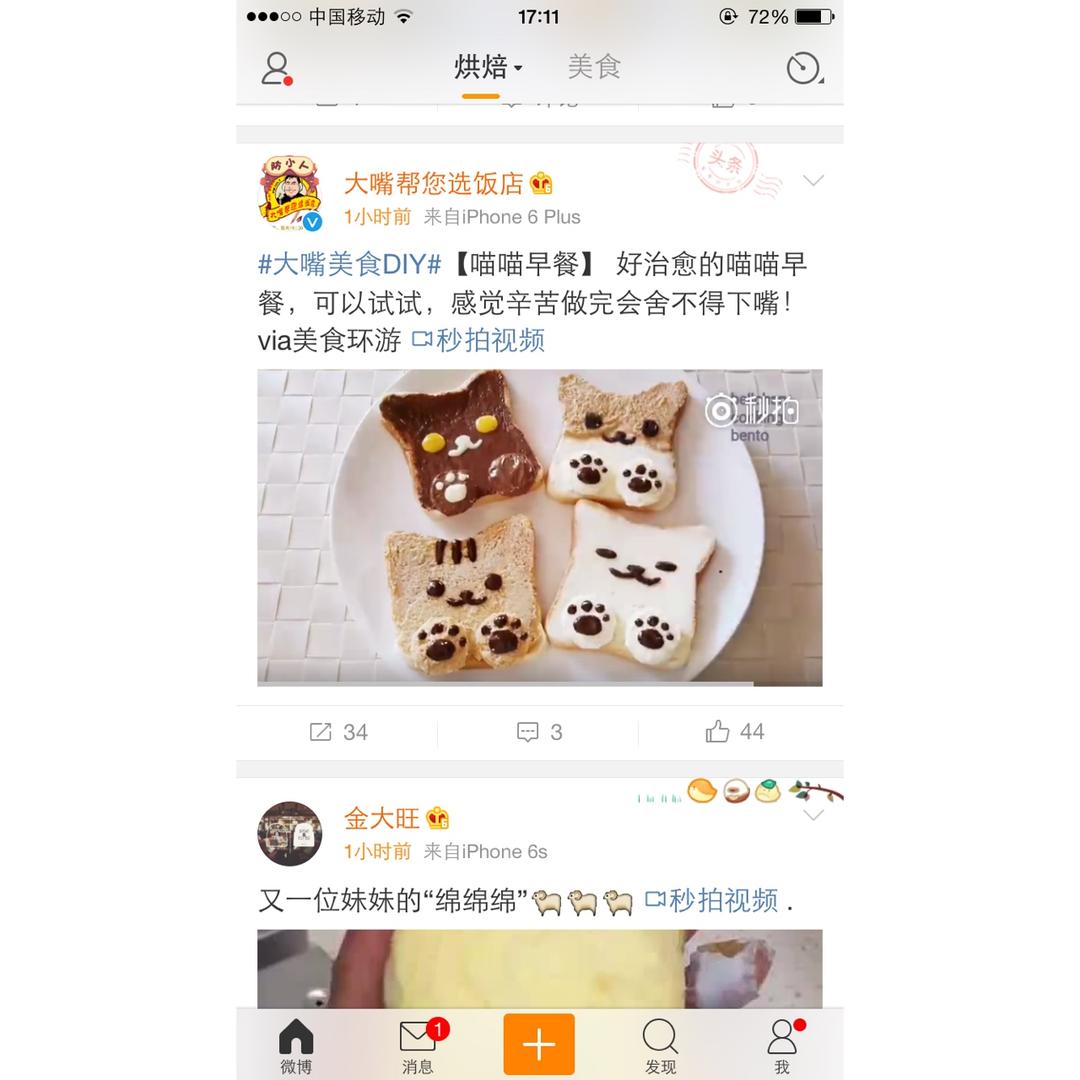Viewport: 1080px width, 1080px height.
Task: Open the 消息 messages tab
Action: [418, 1045]
